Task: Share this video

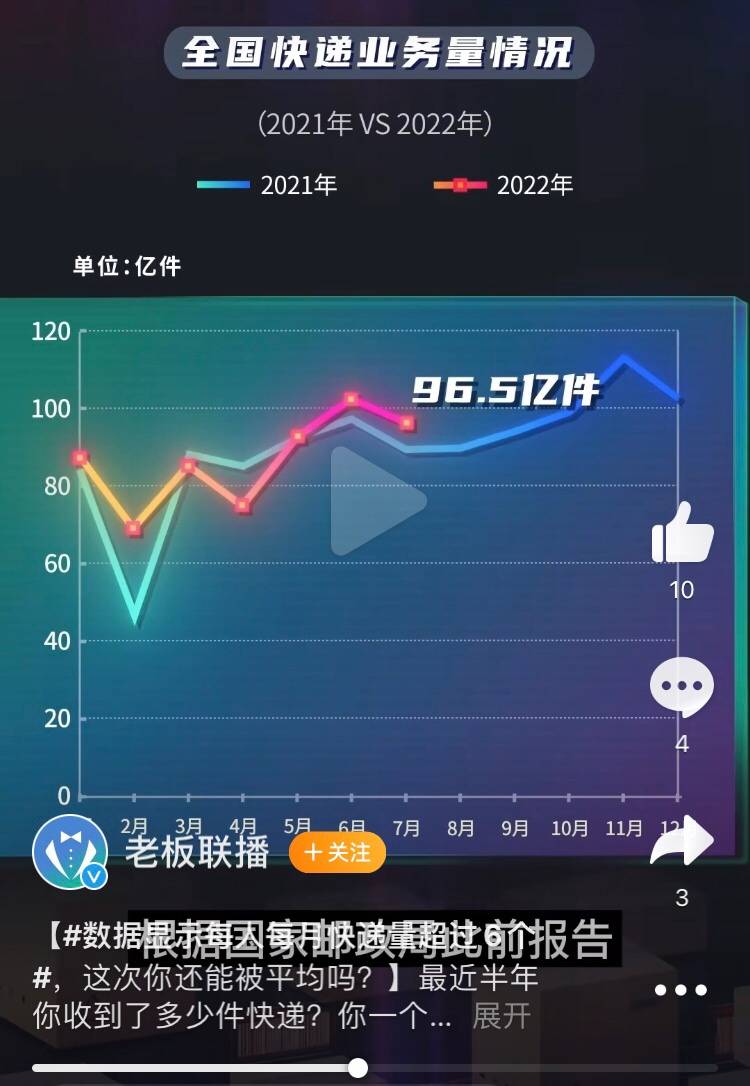Action: point(682,842)
